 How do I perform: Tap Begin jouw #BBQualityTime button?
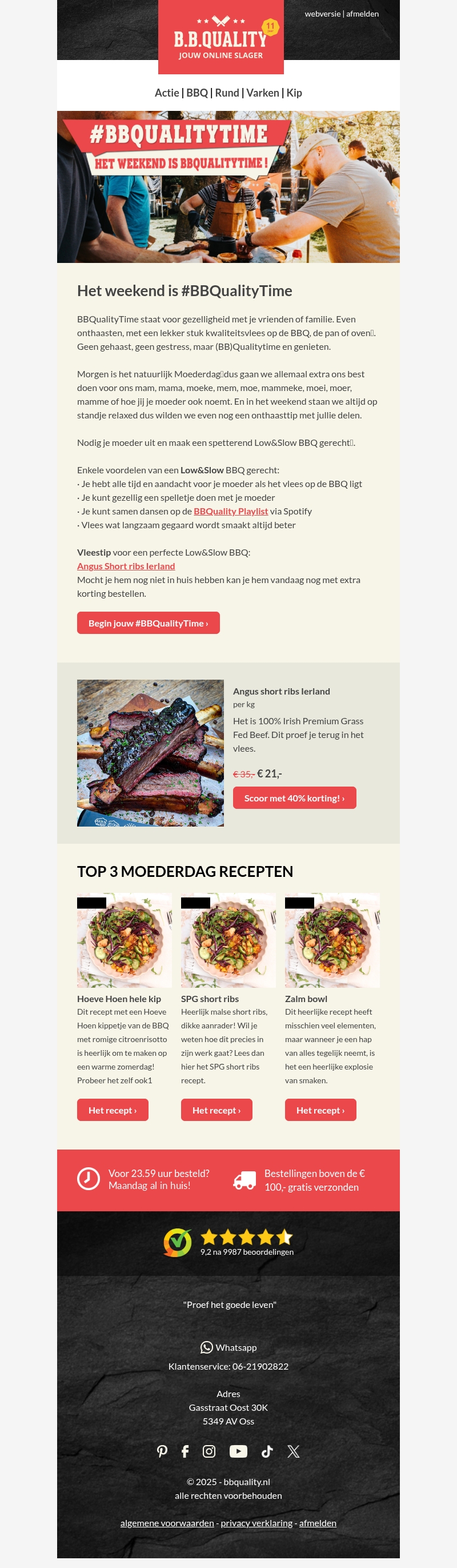pyautogui.click(x=148, y=623)
